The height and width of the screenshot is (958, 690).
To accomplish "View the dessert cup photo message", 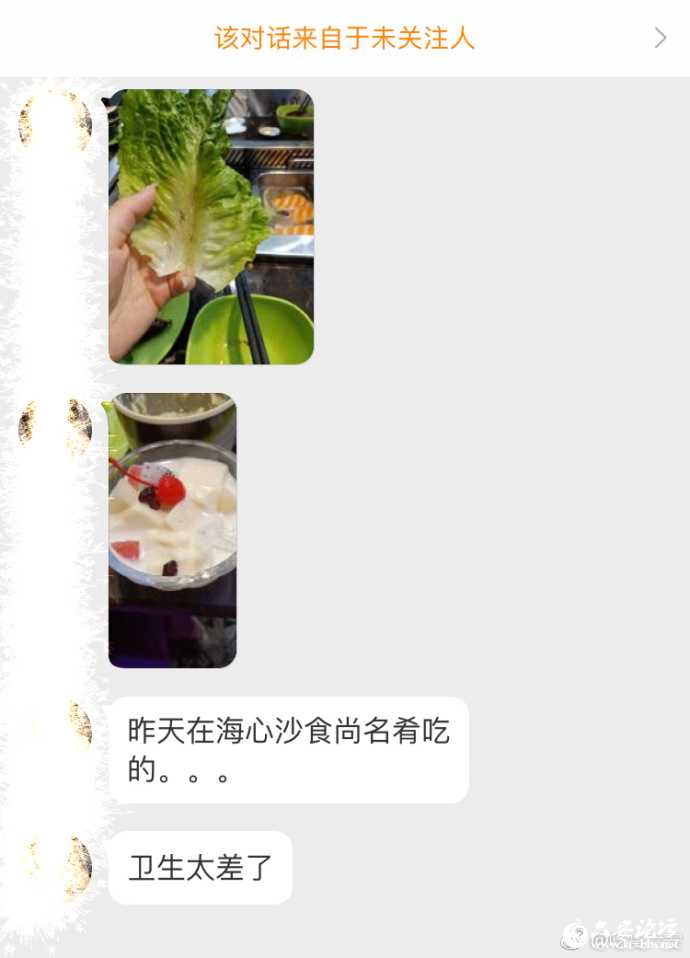I will [x=173, y=529].
